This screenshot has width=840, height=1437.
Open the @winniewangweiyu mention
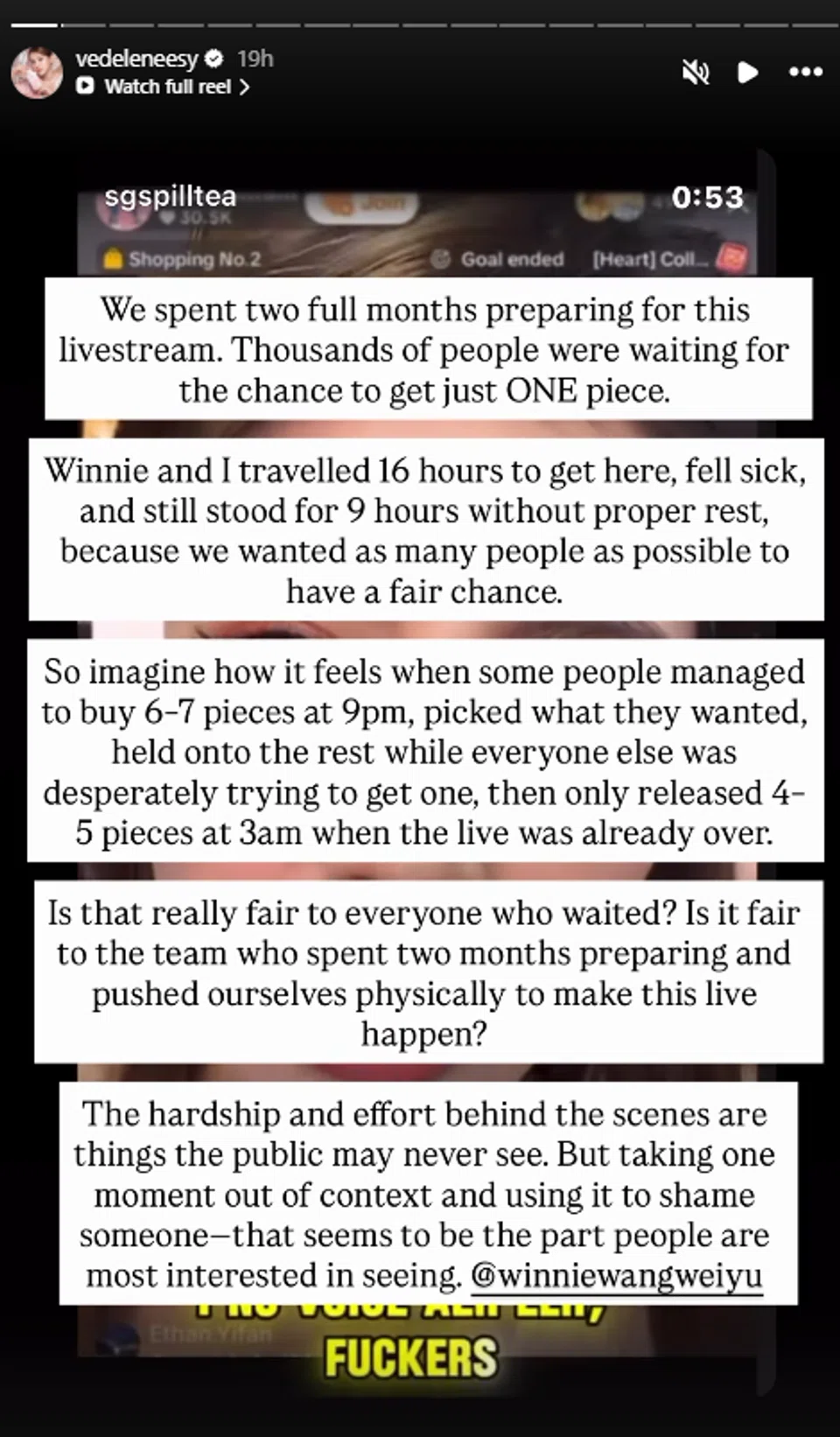tap(616, 1275)
